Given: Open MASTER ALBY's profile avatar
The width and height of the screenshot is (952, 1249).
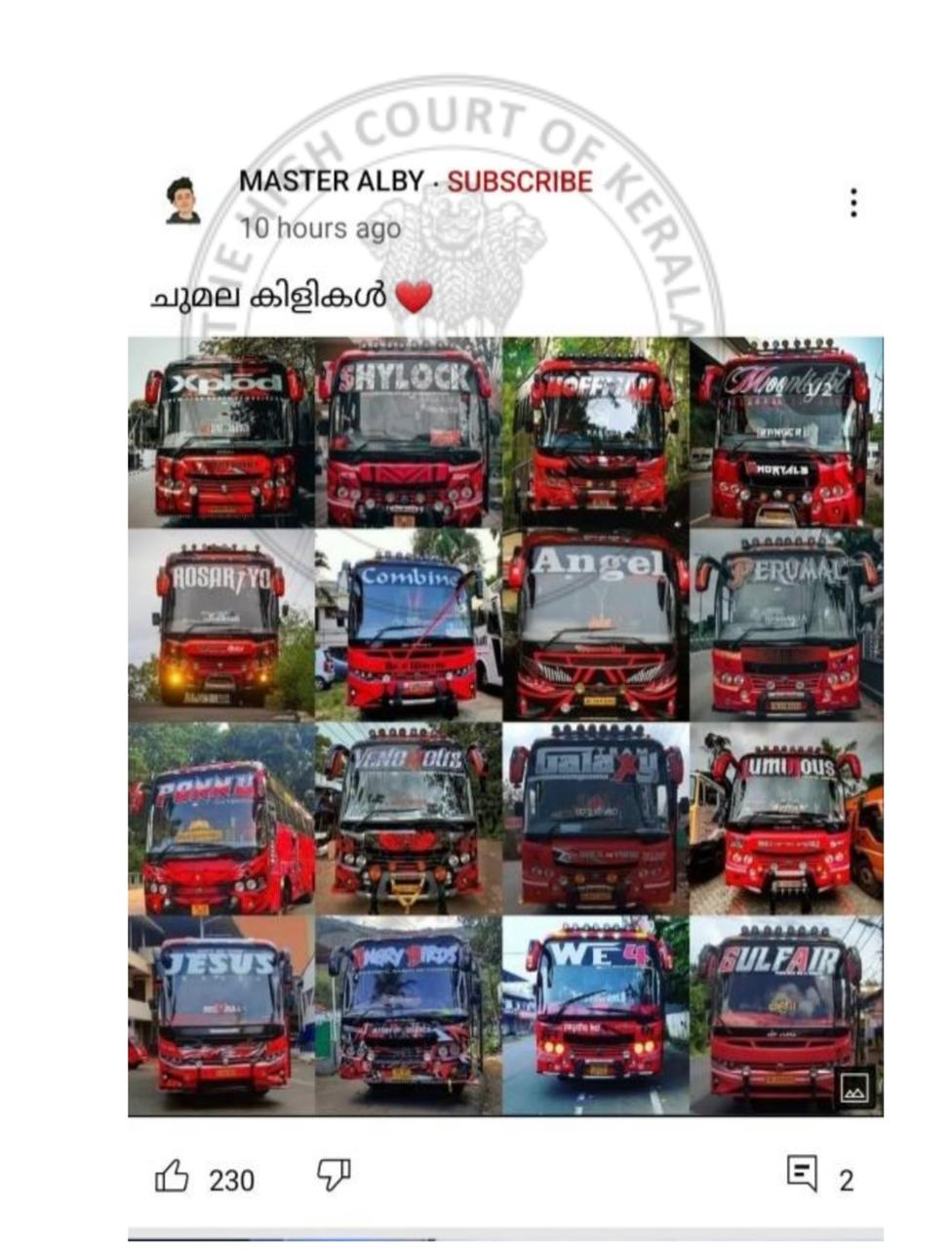Looking at the screenshot, I should pos(182,201).
